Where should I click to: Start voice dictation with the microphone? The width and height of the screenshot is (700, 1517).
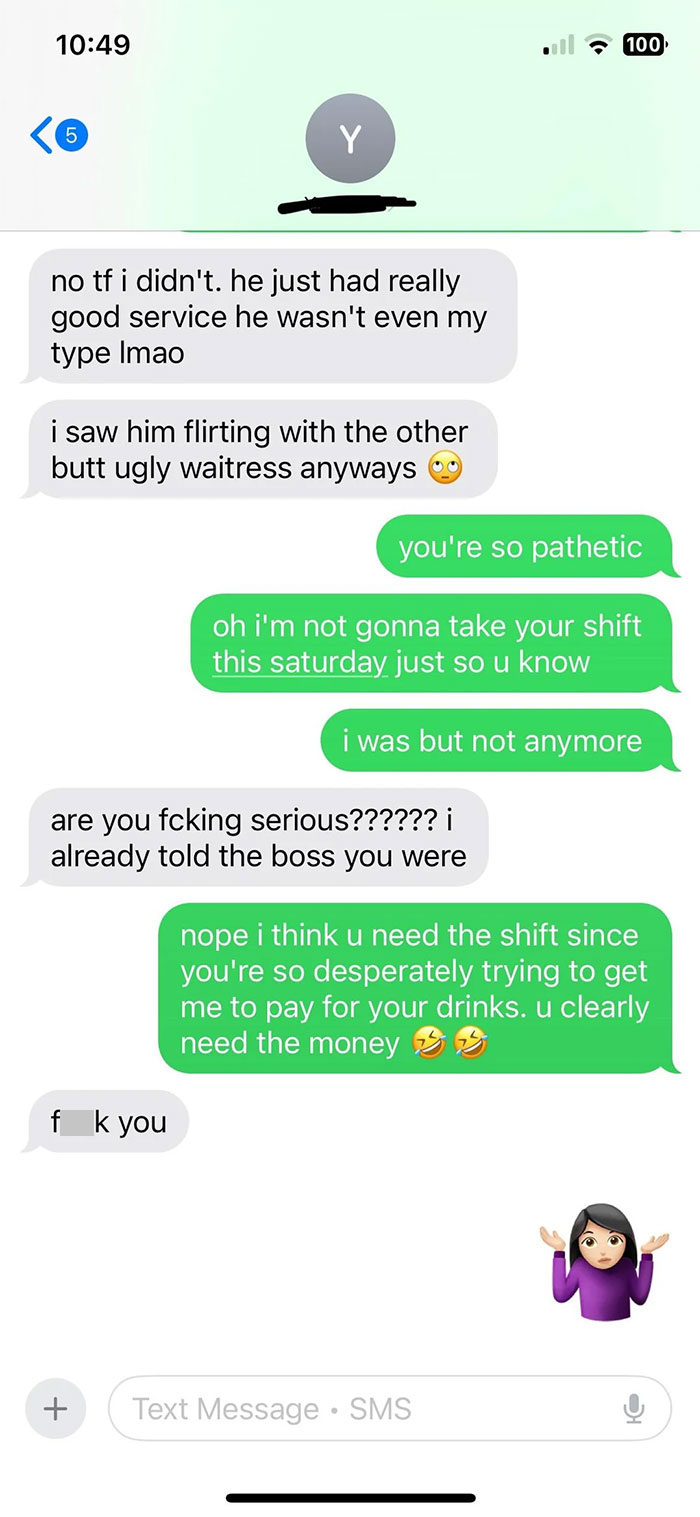click(x=632, y=1408)
